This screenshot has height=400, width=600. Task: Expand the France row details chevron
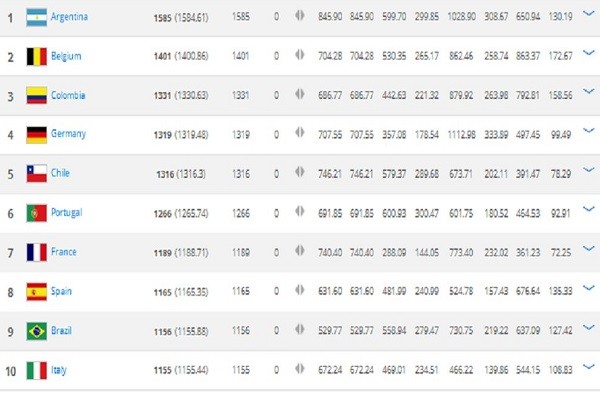click(588, 252)
